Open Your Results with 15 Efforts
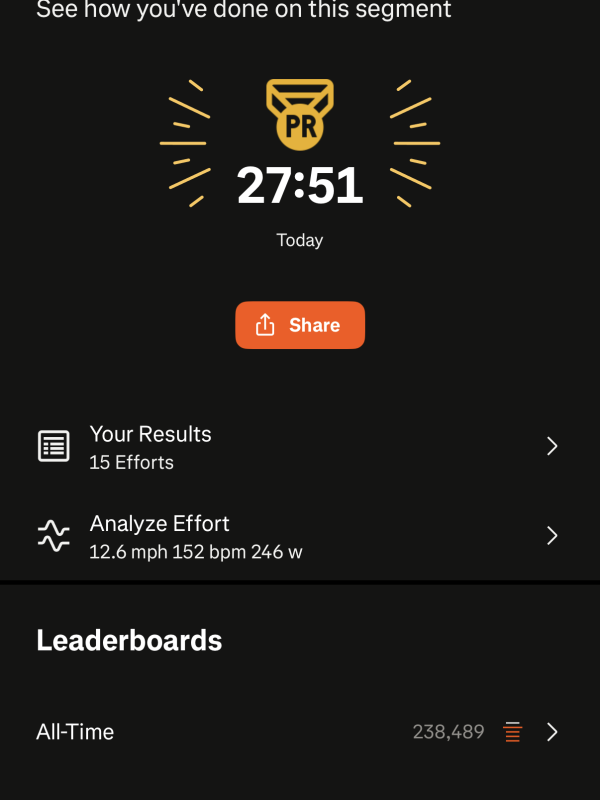This screenshot has height=800, width=600. pos(298,447)
